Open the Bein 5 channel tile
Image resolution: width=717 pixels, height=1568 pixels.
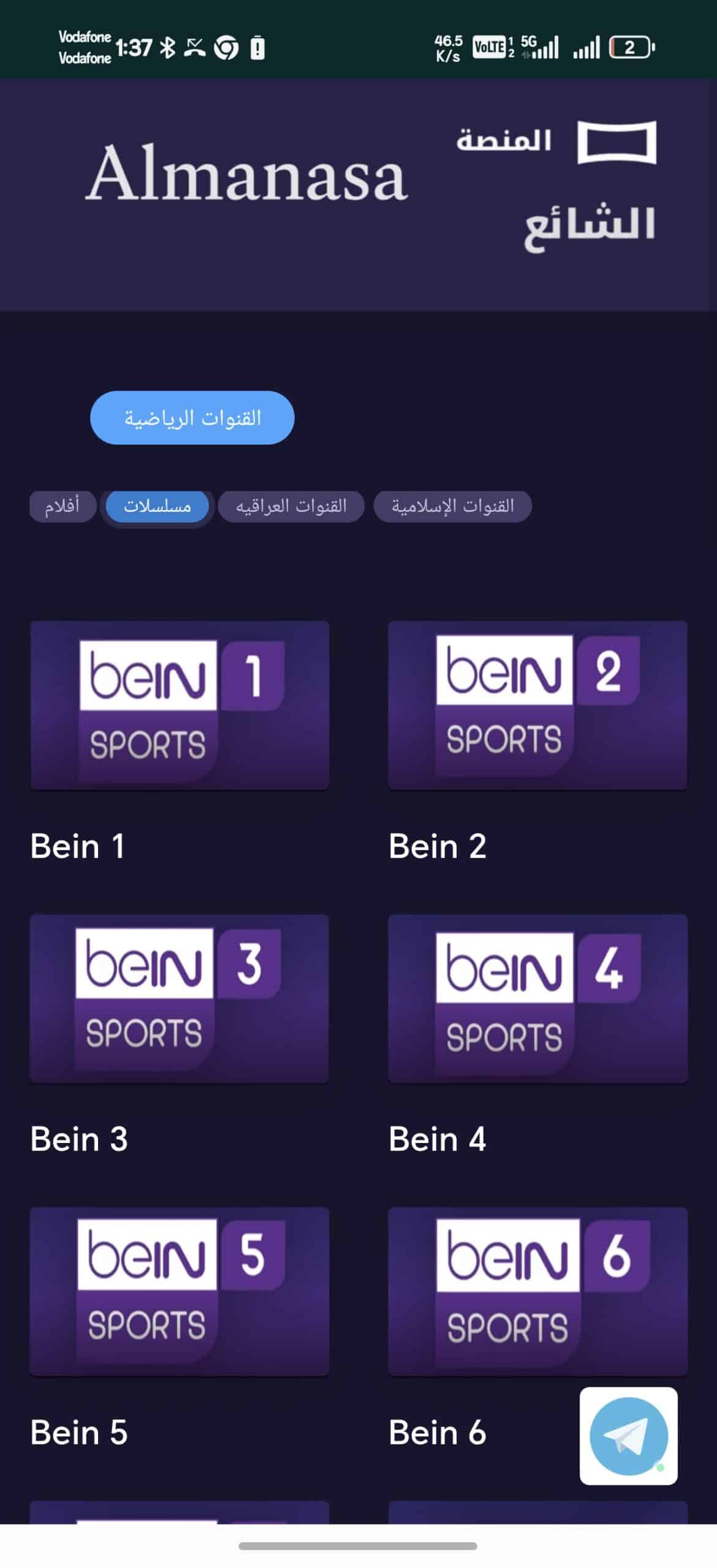(180, 1291)
